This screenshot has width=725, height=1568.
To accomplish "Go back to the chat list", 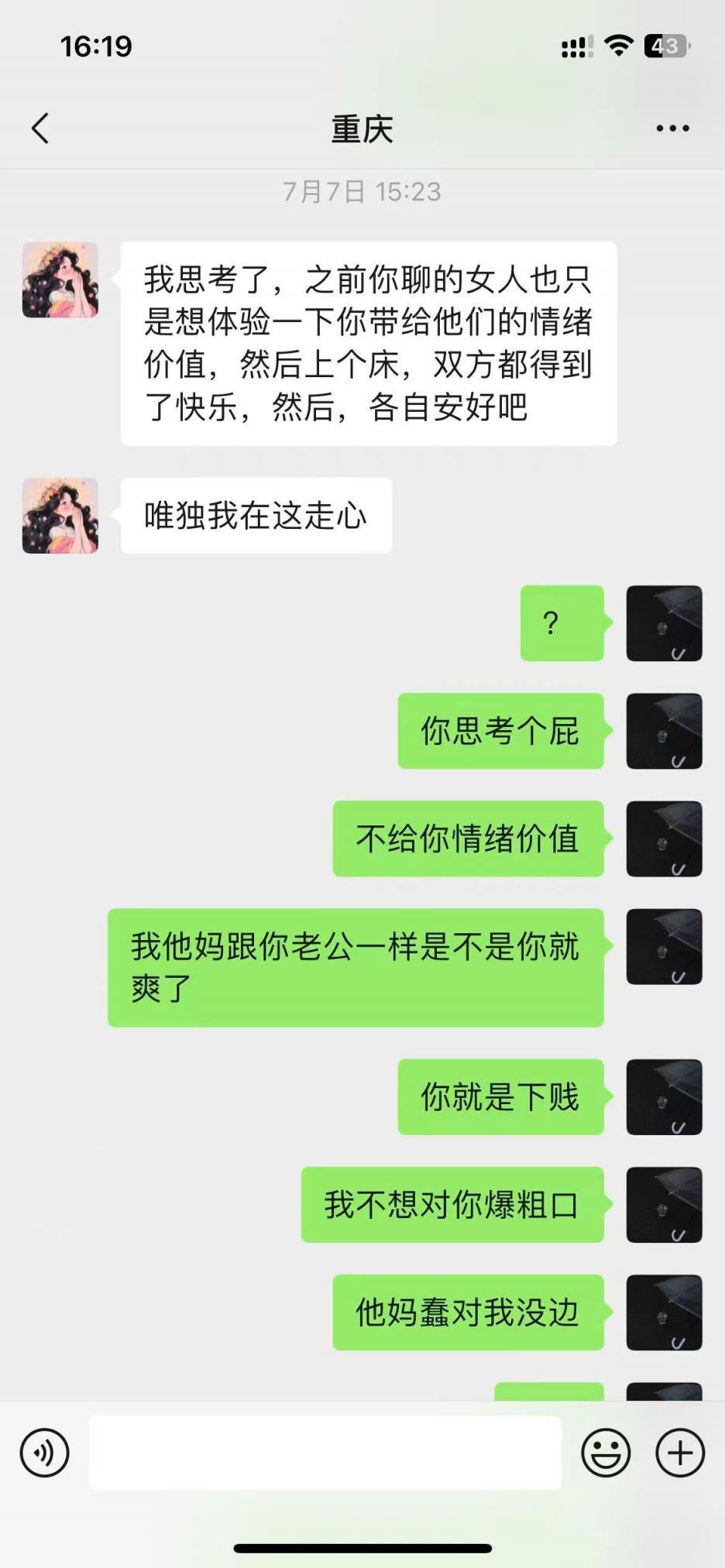I will 40,129.
